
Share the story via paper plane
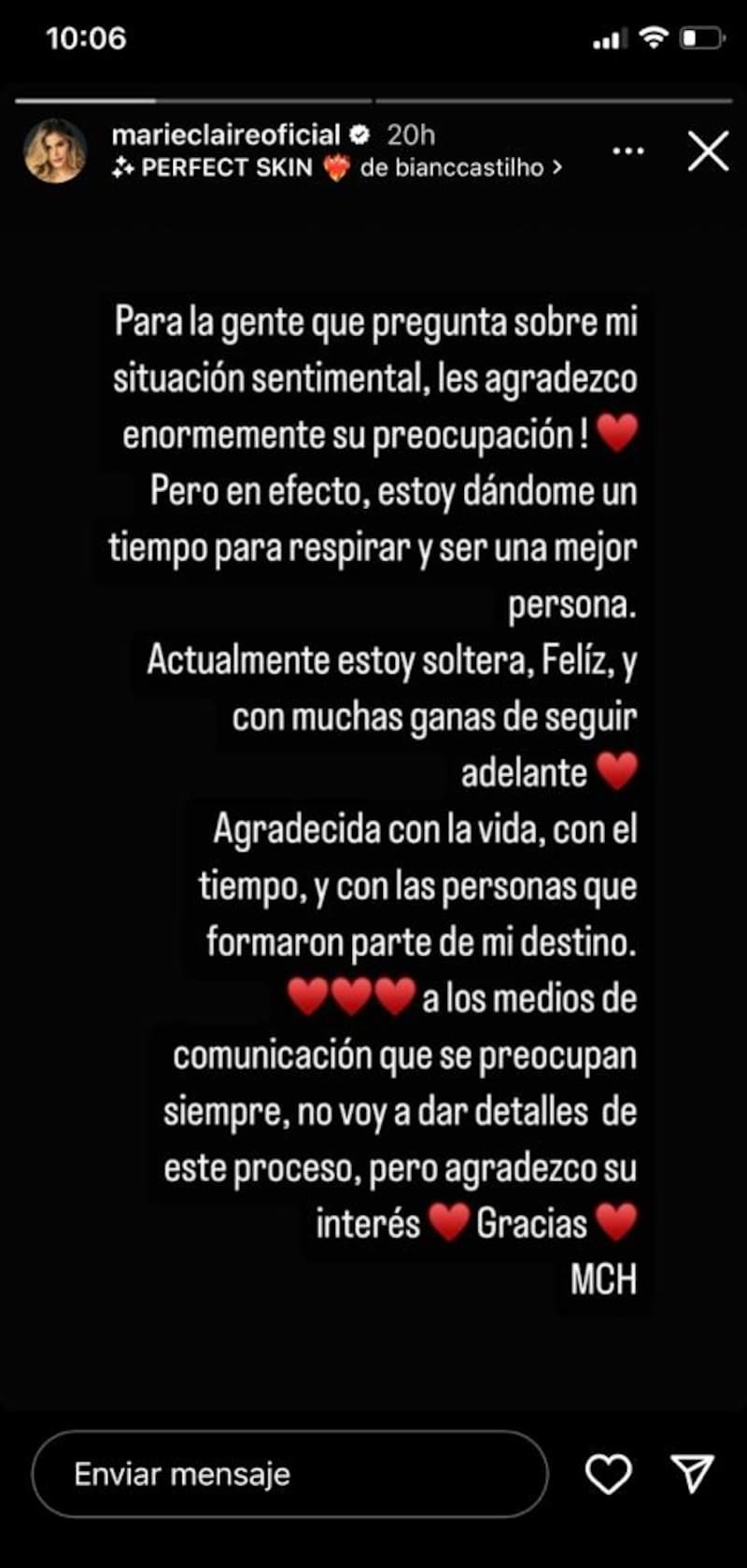[692, 1474]
